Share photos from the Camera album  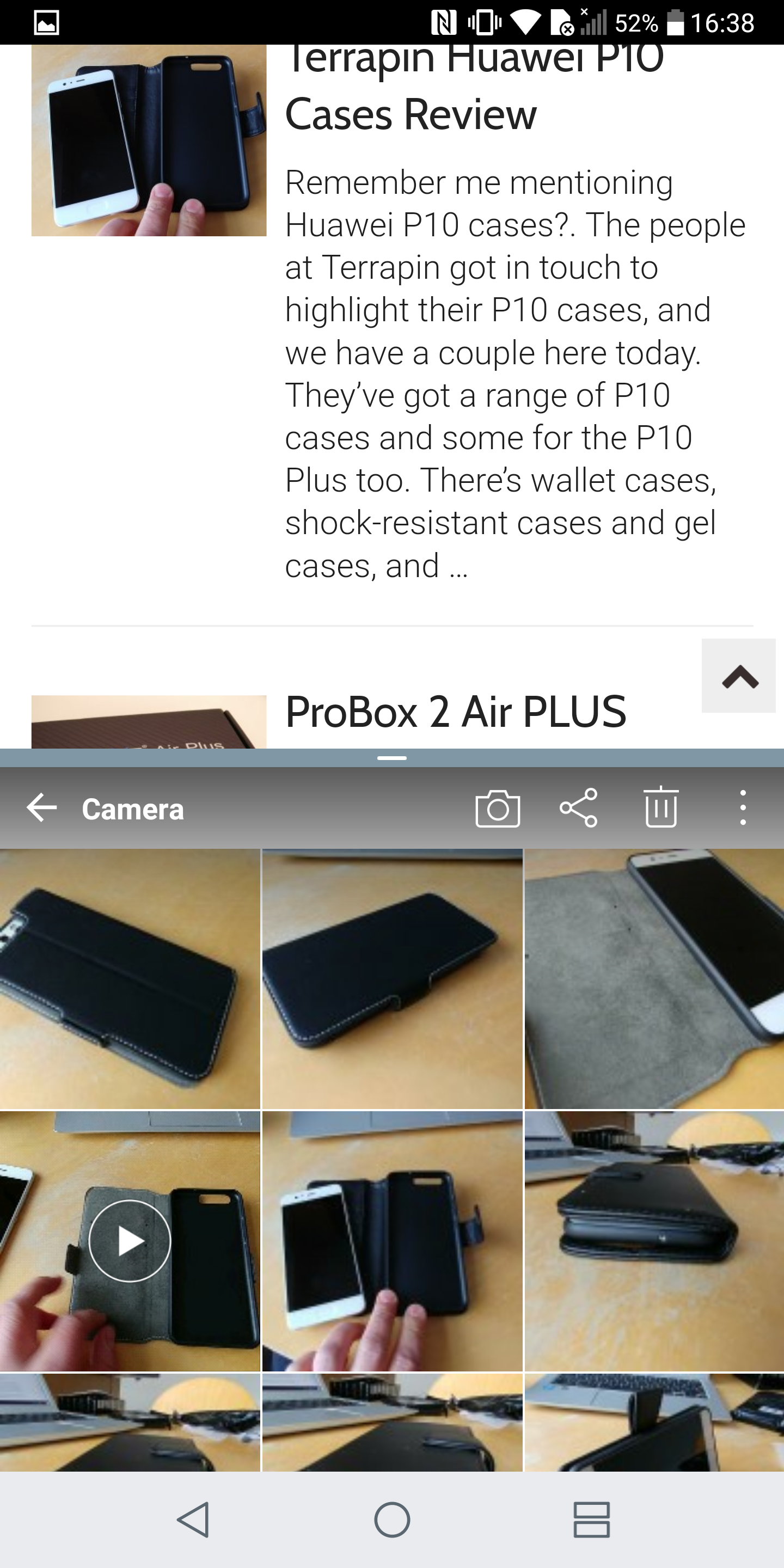click(578, 808)
